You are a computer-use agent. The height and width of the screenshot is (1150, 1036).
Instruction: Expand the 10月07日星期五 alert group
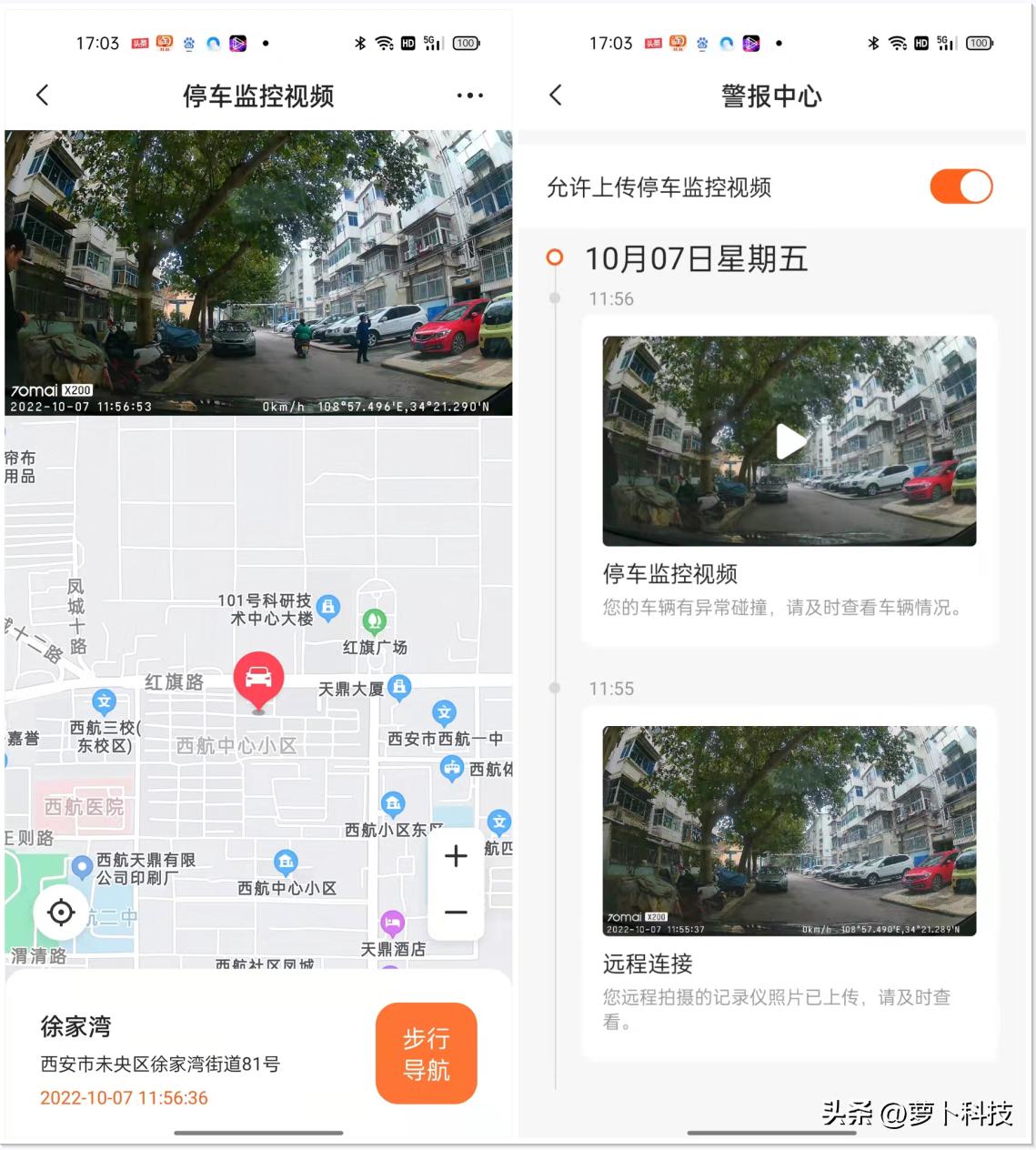point(696,259)
